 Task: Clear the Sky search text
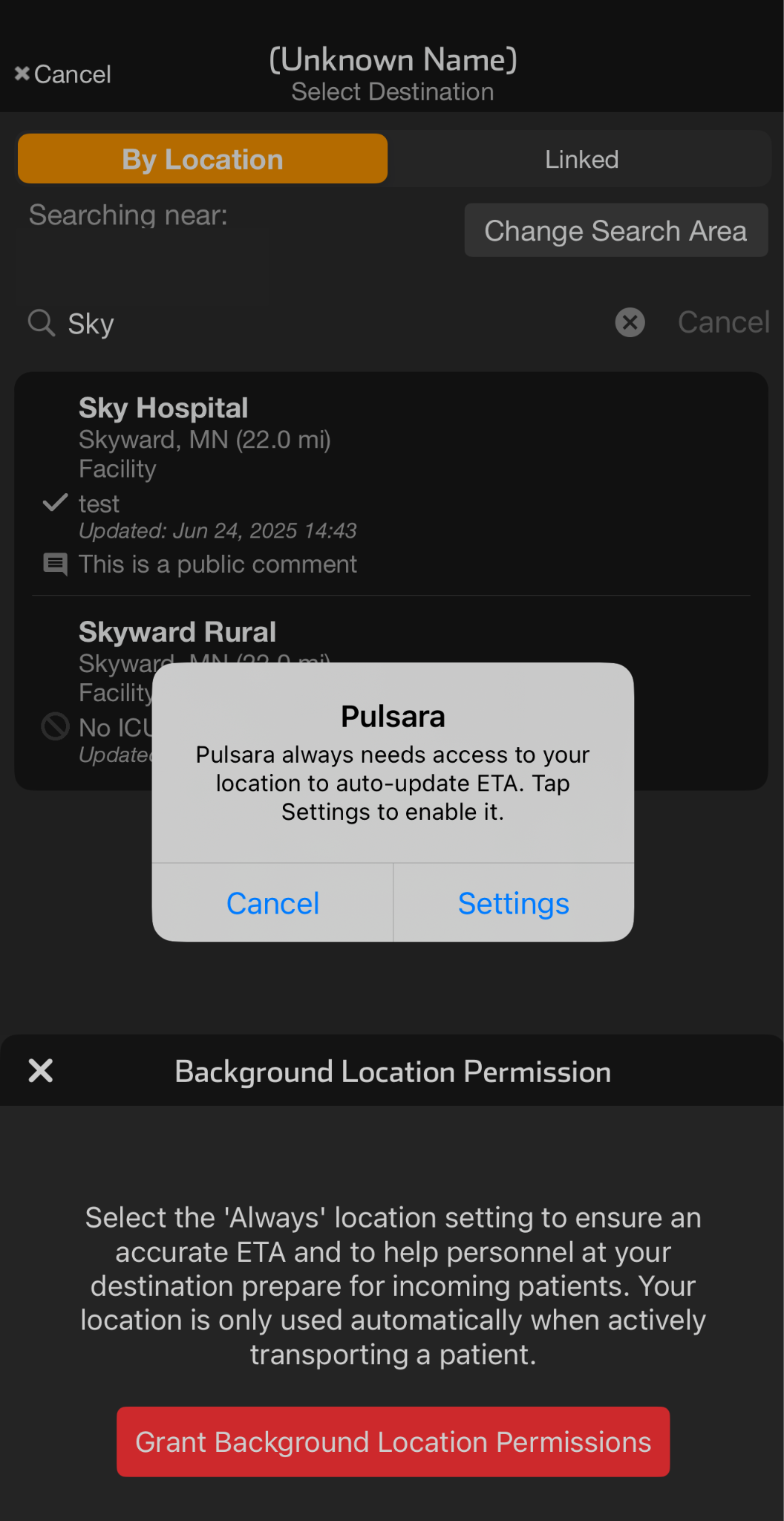tap(630, 322)
